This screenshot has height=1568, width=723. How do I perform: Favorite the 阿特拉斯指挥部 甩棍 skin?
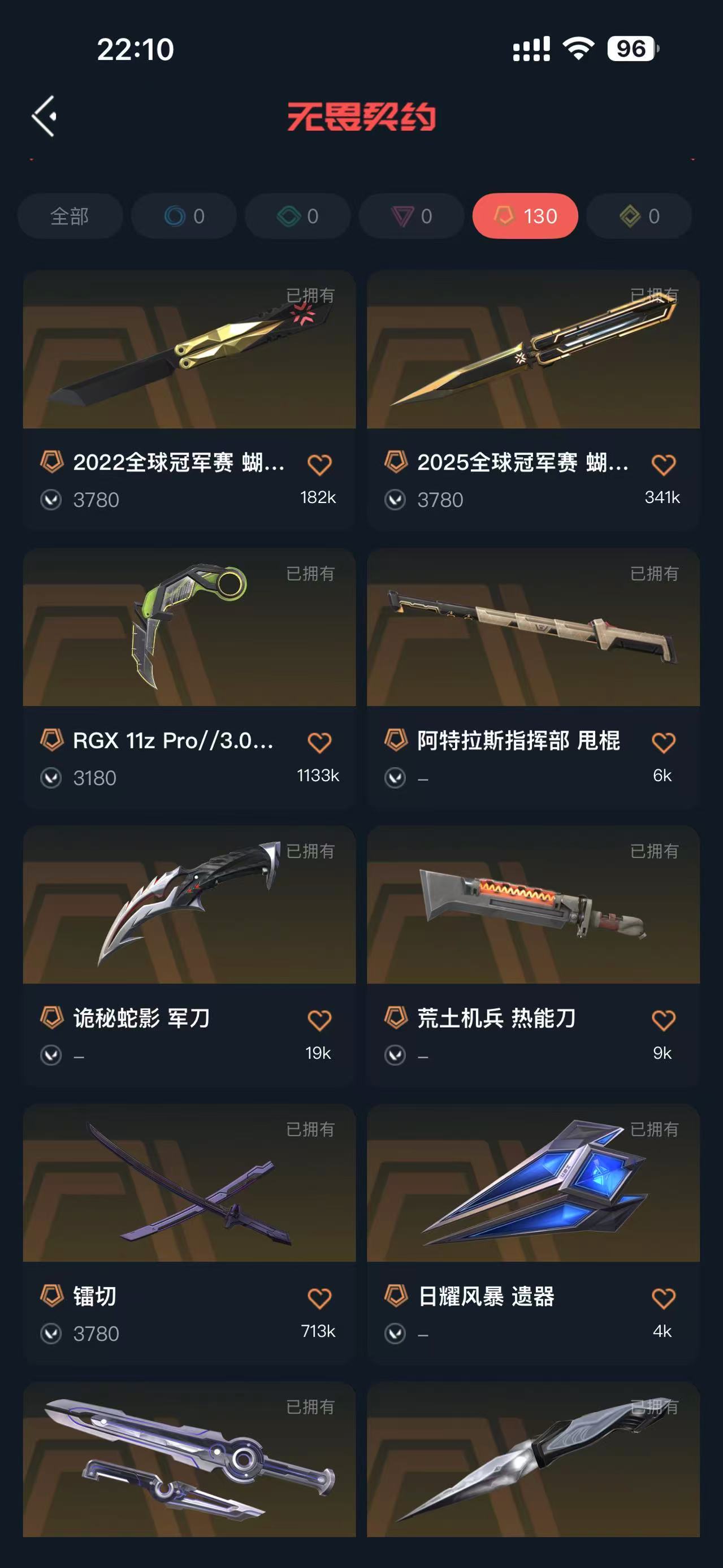[663, 743]
